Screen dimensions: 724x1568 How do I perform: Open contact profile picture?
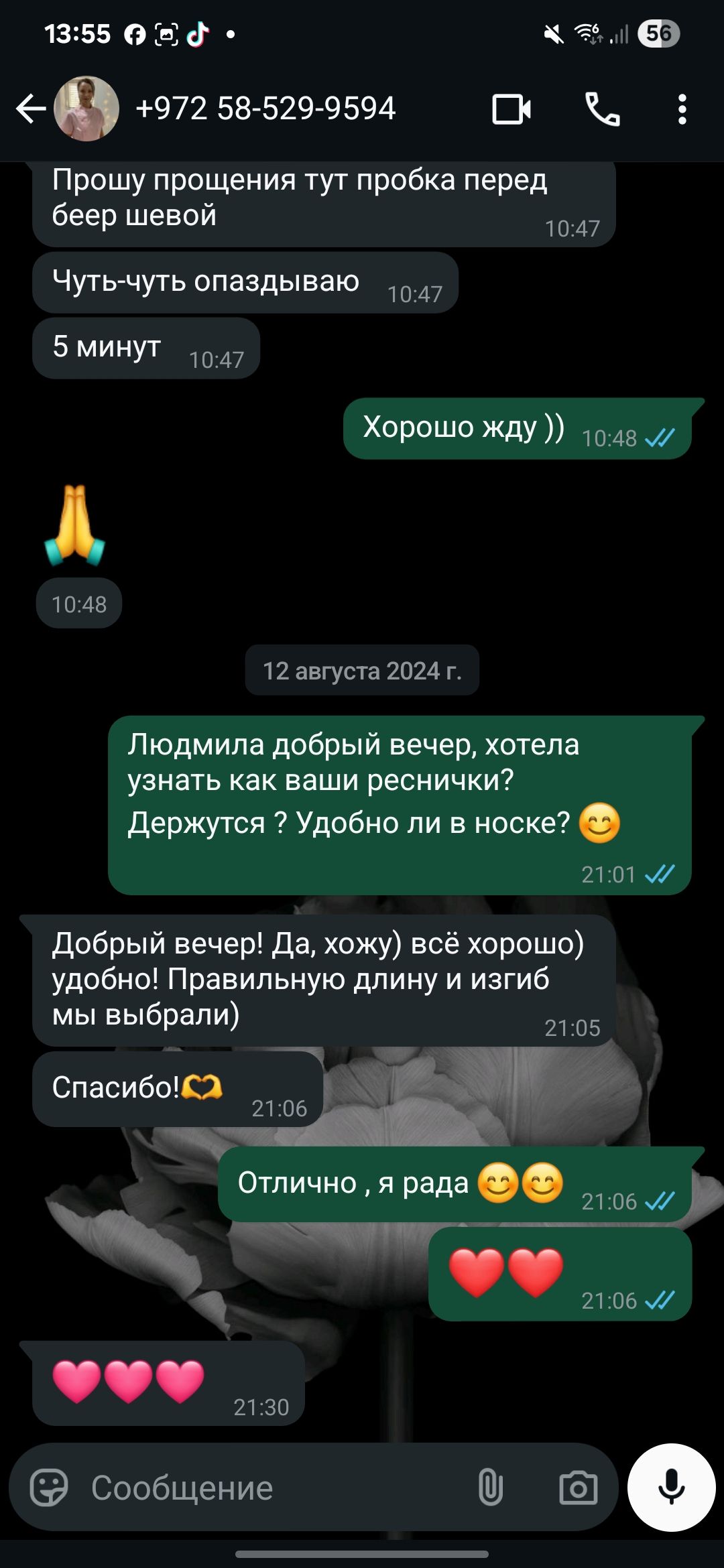(86, 109)
